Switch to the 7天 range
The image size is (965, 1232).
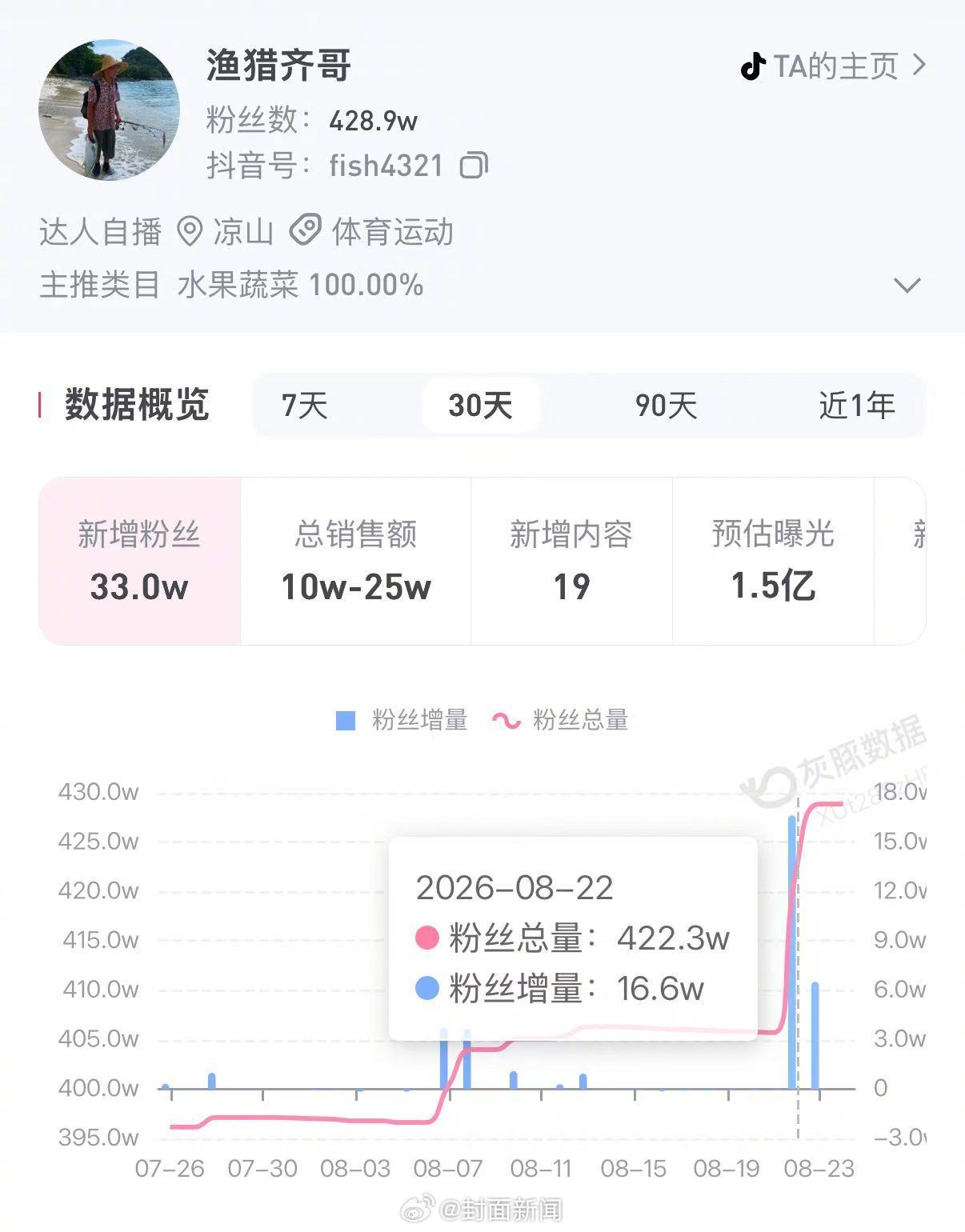pyautogui.click(x=305, y=406)
